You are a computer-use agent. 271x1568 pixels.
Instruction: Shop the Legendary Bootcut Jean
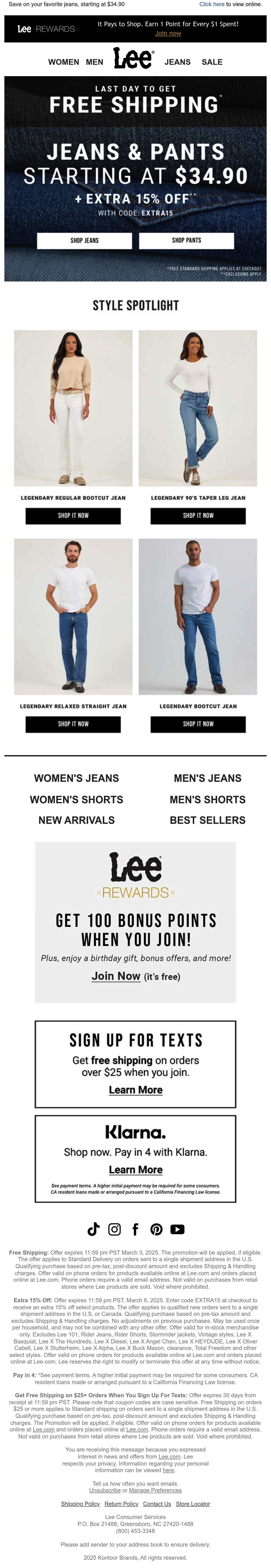[x=198, y=724]
